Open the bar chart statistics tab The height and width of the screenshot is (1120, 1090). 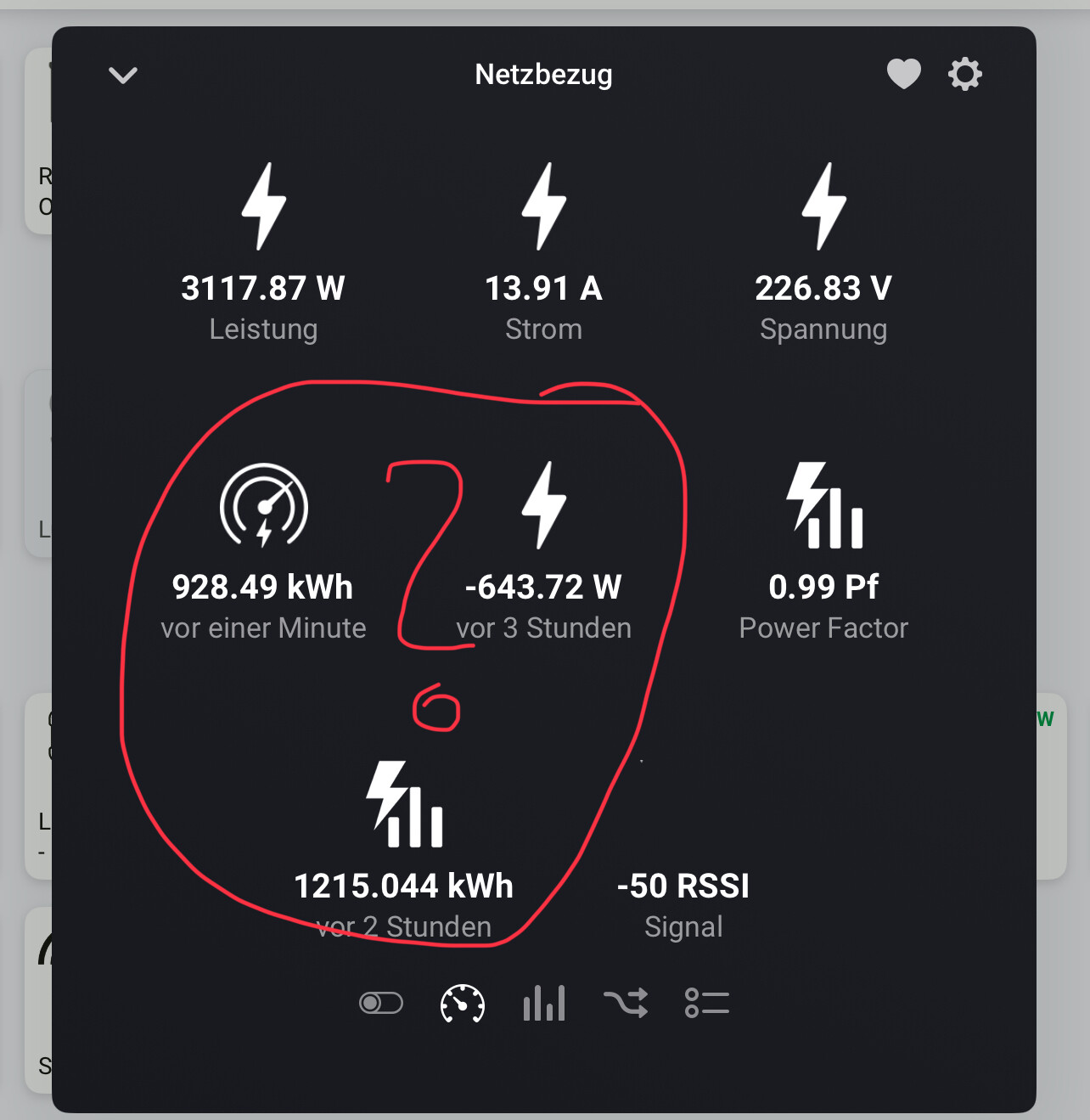pos(544,1004)
